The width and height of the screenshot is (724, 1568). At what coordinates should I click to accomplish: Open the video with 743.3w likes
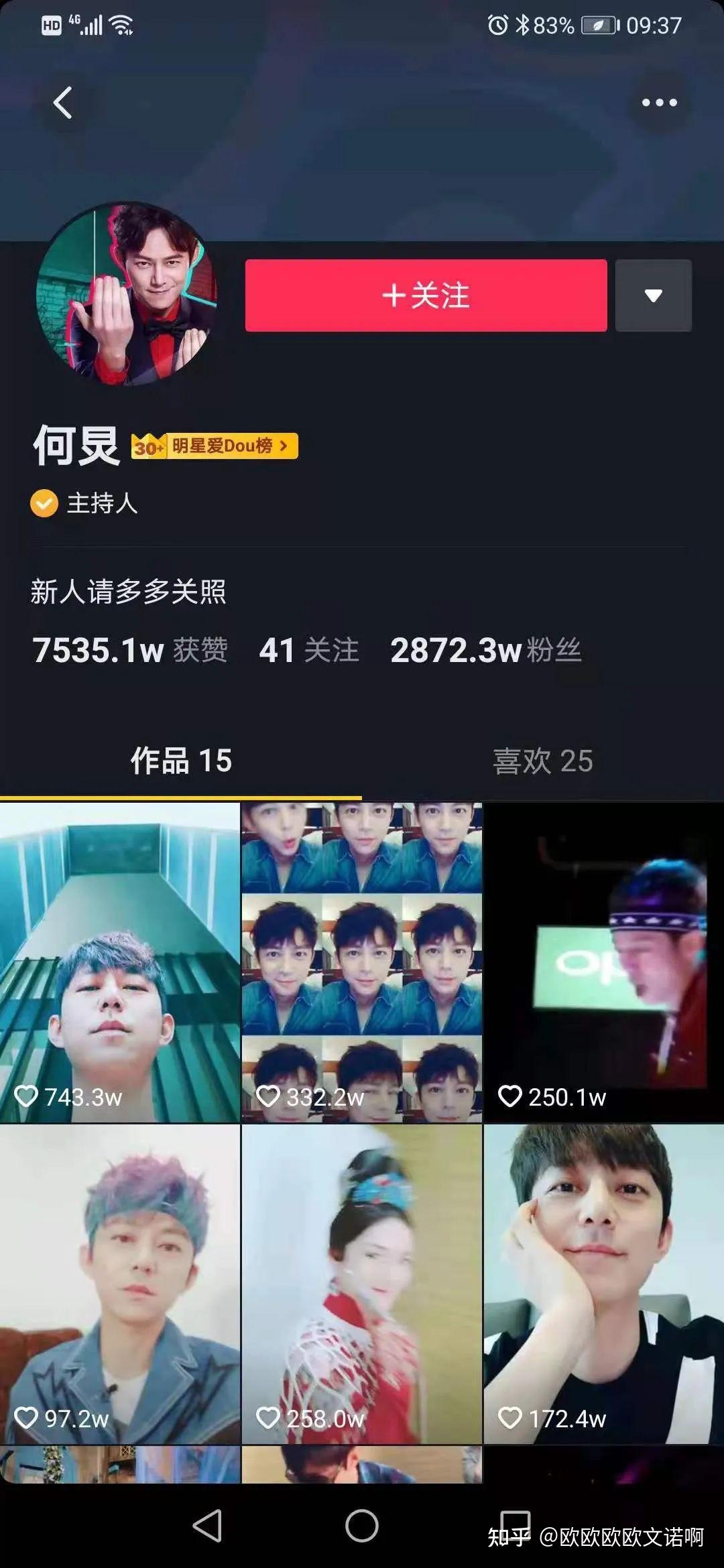(x=120, y=962)
